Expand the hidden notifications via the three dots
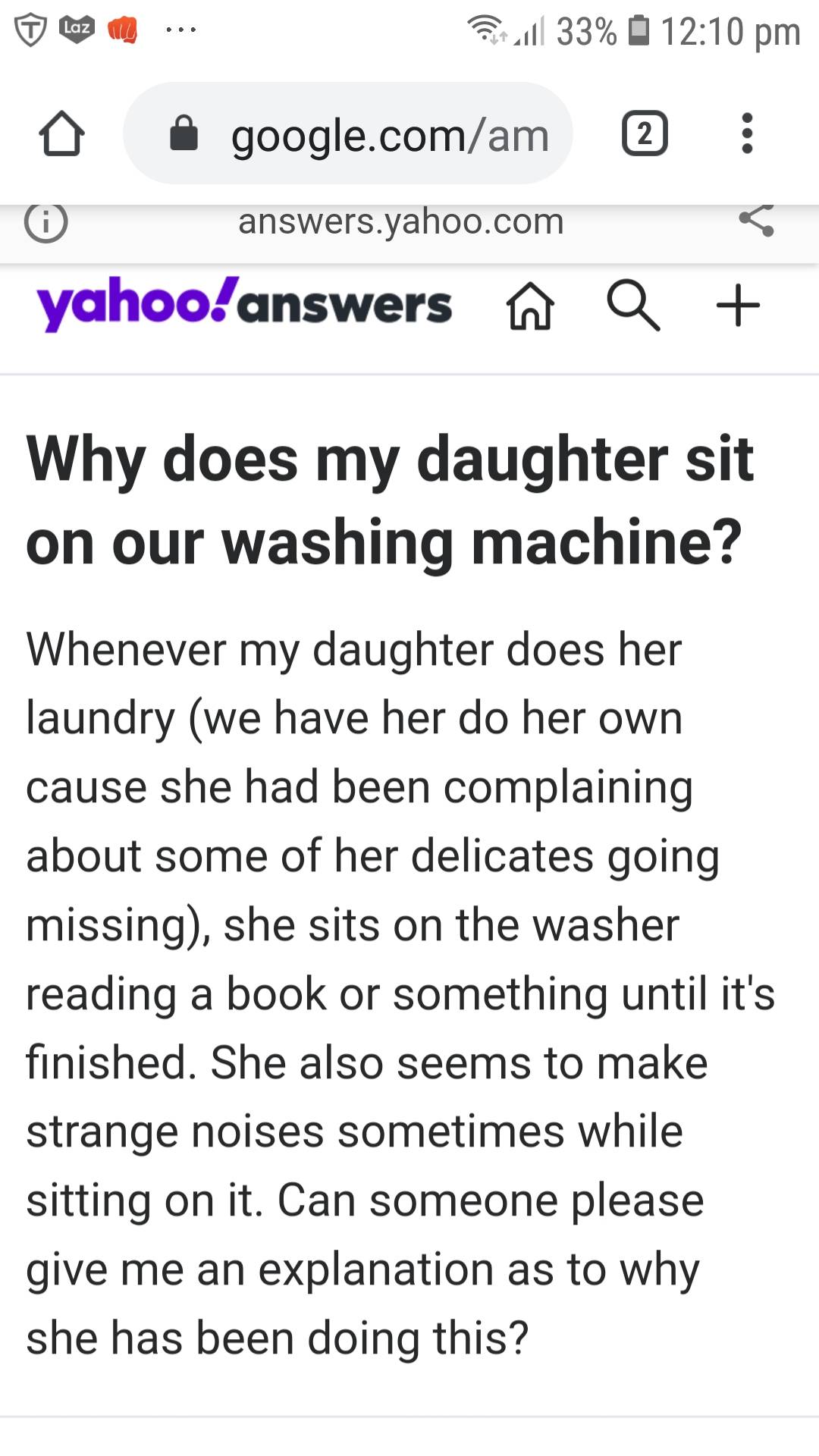819x1456 pixels. 180,29
